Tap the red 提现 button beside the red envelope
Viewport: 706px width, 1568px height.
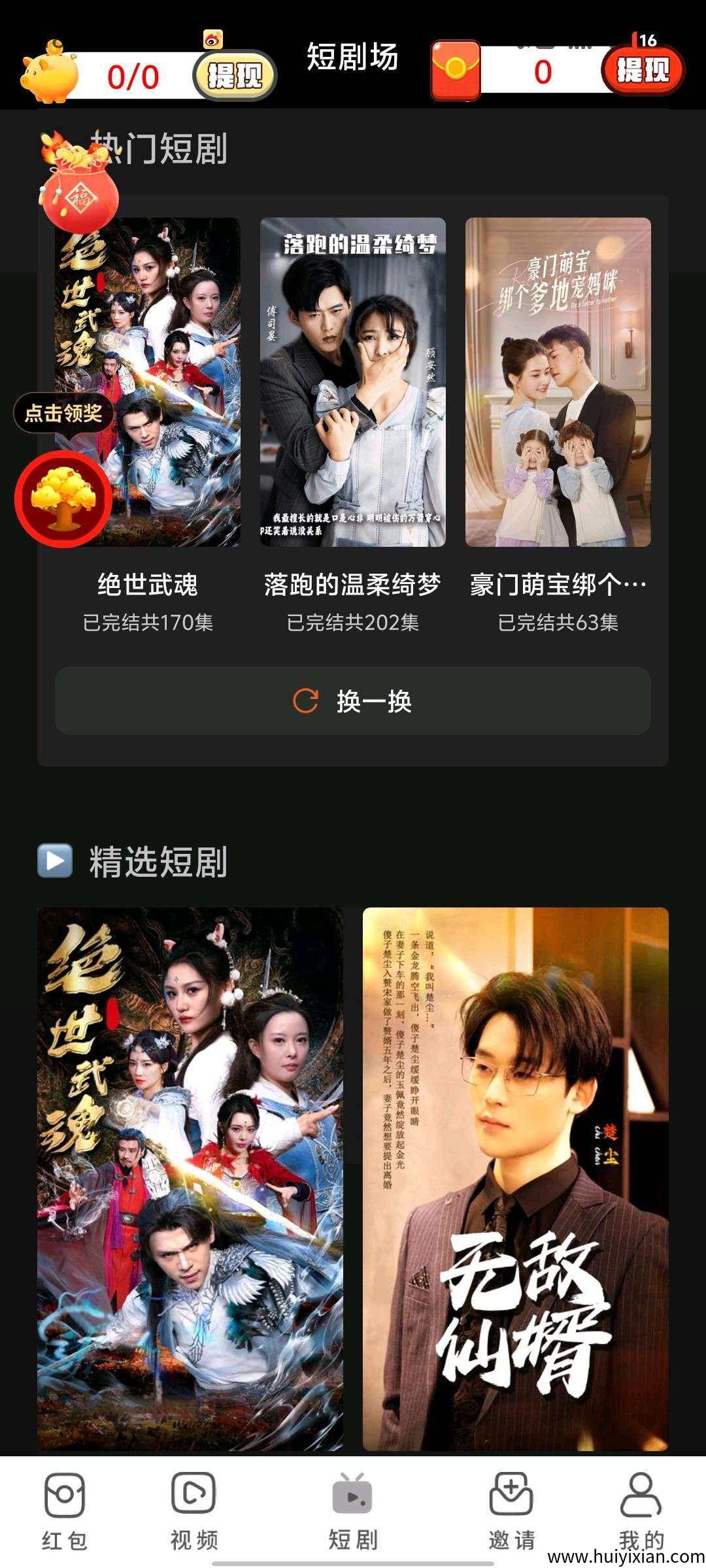click(x=643, y=69)
